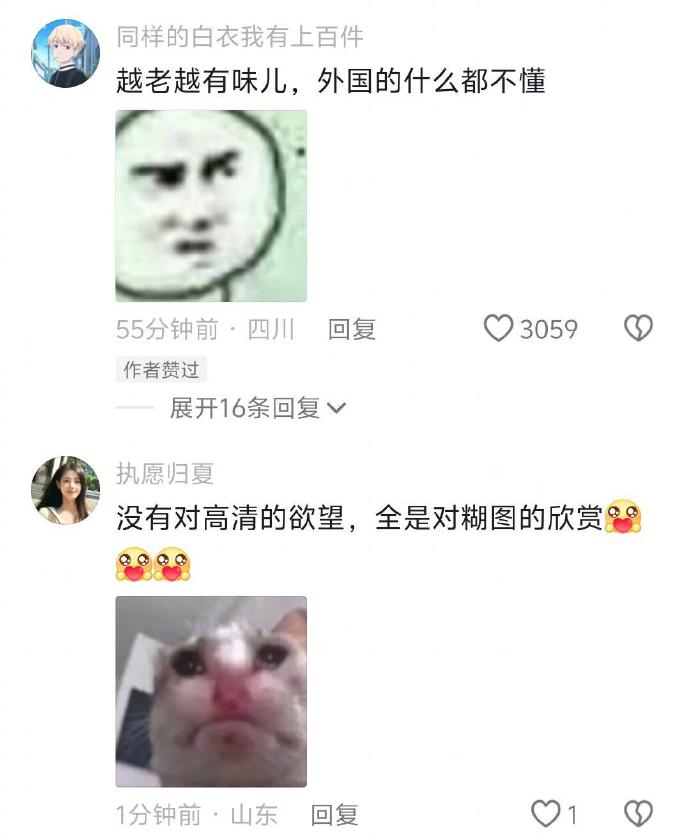Dislike the comment from 四川
This screenshot has height=837, width=690.
[638, 328]
